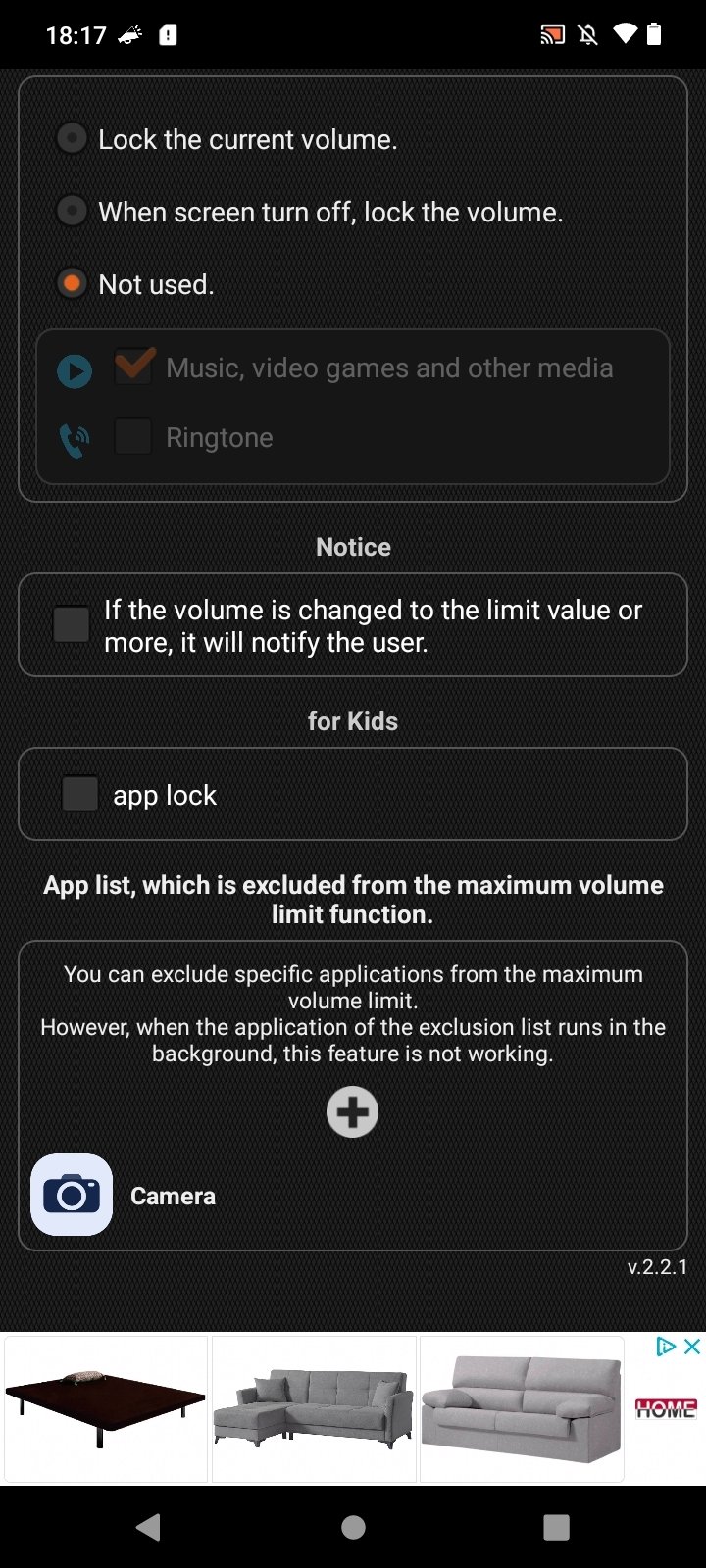Enable the app lock checkbox
The image size is (706, 1568).
(79, 794)
